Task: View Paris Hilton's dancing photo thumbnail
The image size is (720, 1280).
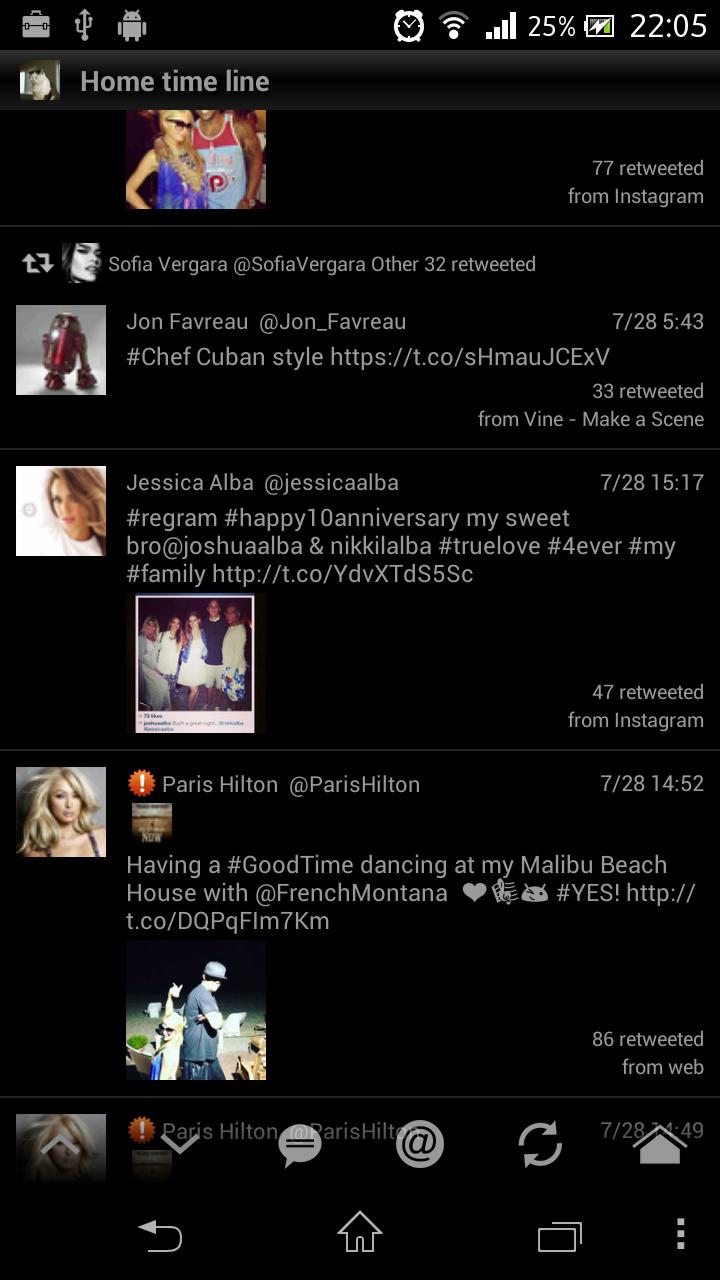Action: (x=196, y=1010)
